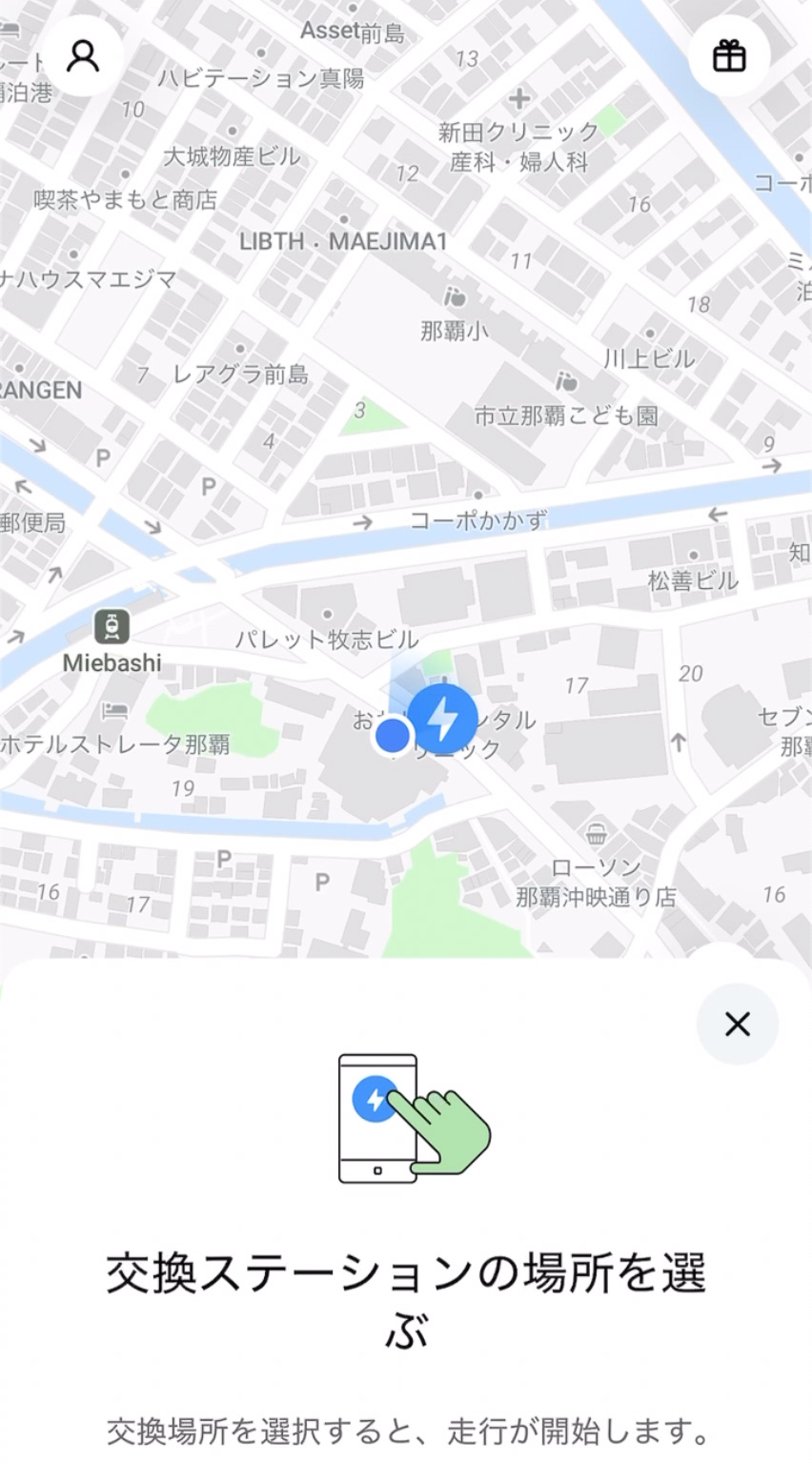
Task: Select the Miebashi station label
Action: [112, 661]
